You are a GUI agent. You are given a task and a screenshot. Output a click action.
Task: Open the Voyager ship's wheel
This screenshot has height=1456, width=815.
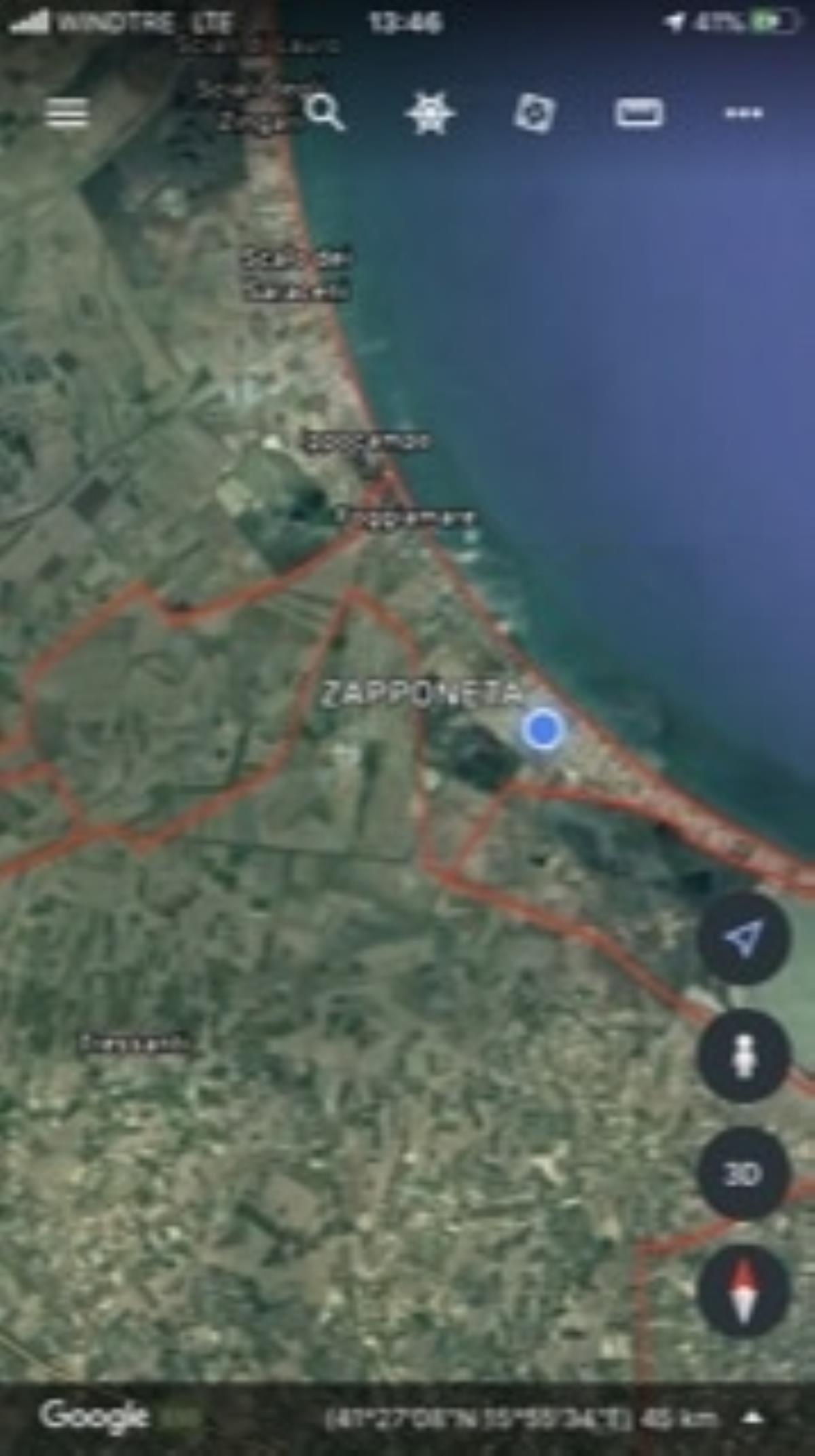pos(429,113)
